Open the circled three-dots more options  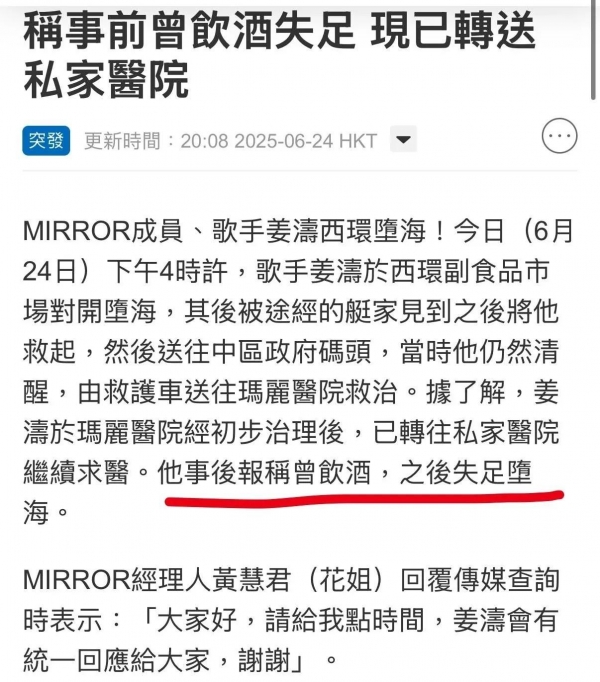pos(558,138)
